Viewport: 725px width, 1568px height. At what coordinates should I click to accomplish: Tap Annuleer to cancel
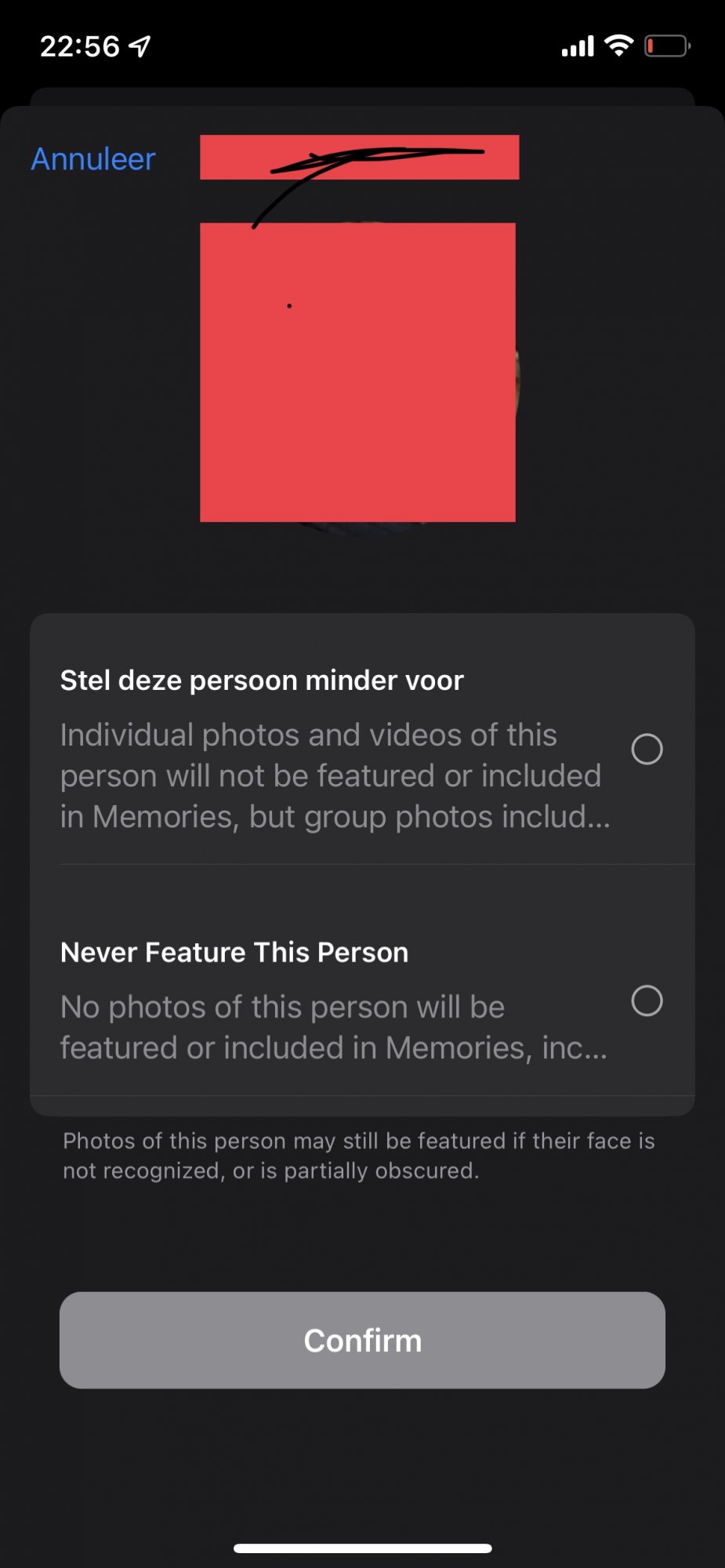pyautogui.click(x=93, y=159)
